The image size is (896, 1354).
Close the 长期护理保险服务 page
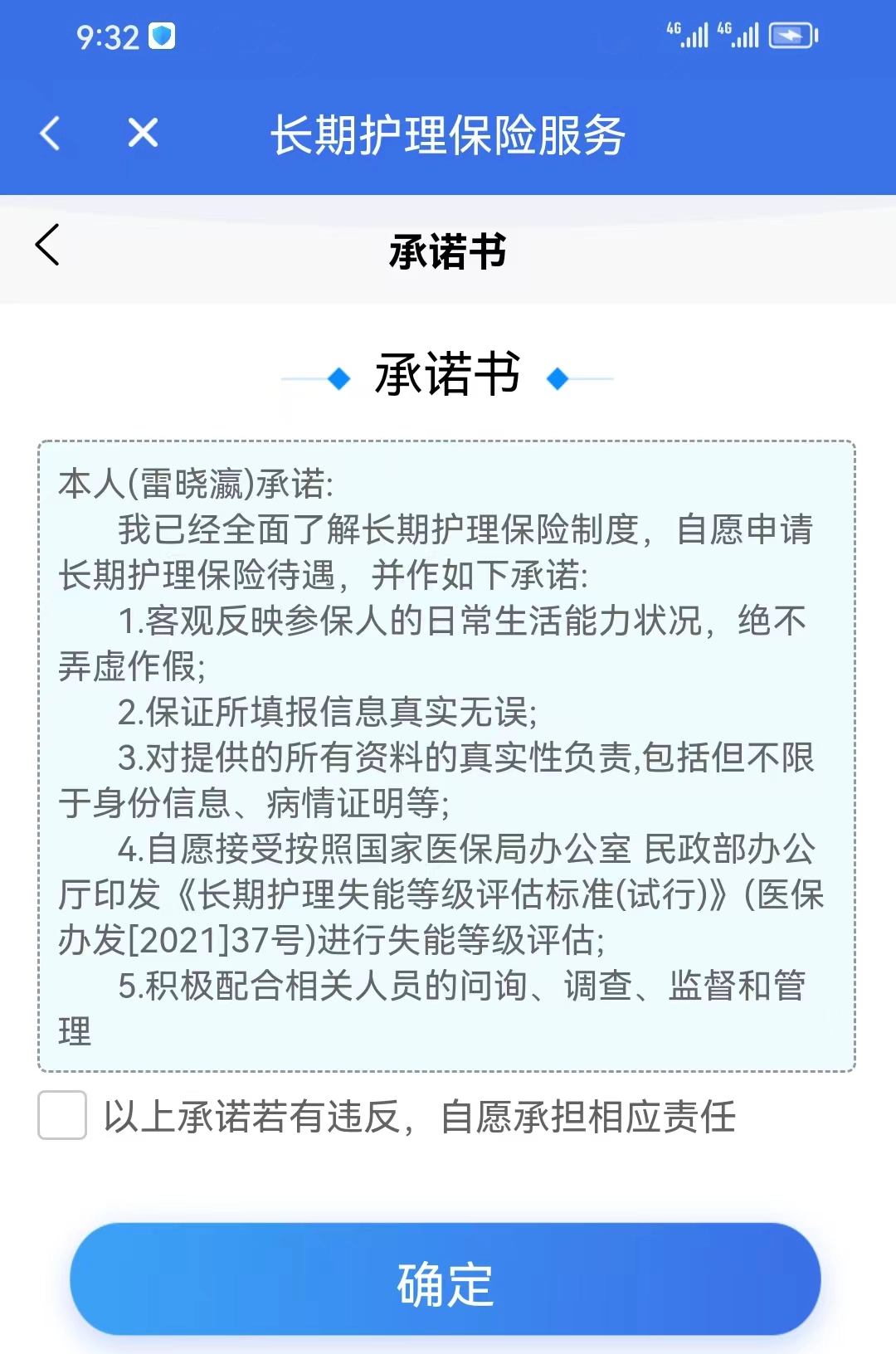point(143,133)
